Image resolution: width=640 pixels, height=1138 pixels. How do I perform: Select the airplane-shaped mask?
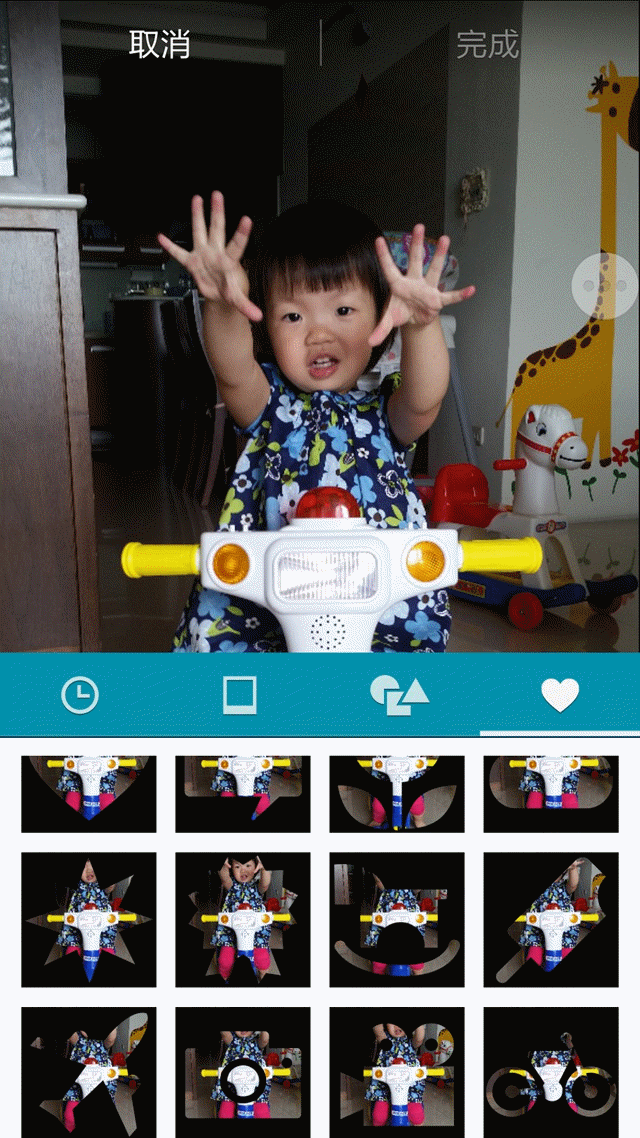tap(89, 1073)
